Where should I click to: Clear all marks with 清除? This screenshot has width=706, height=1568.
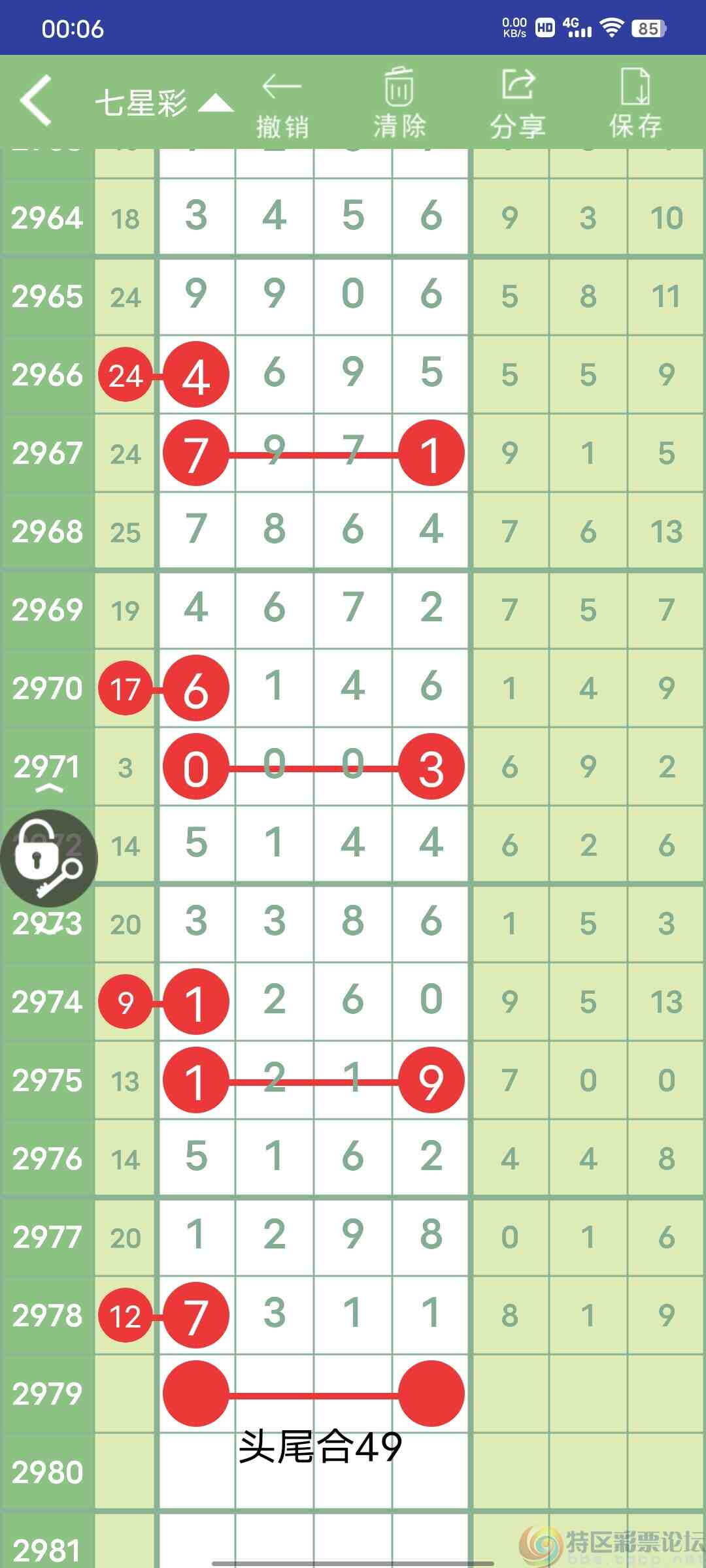pyautogui.click(x=399, y=105)
